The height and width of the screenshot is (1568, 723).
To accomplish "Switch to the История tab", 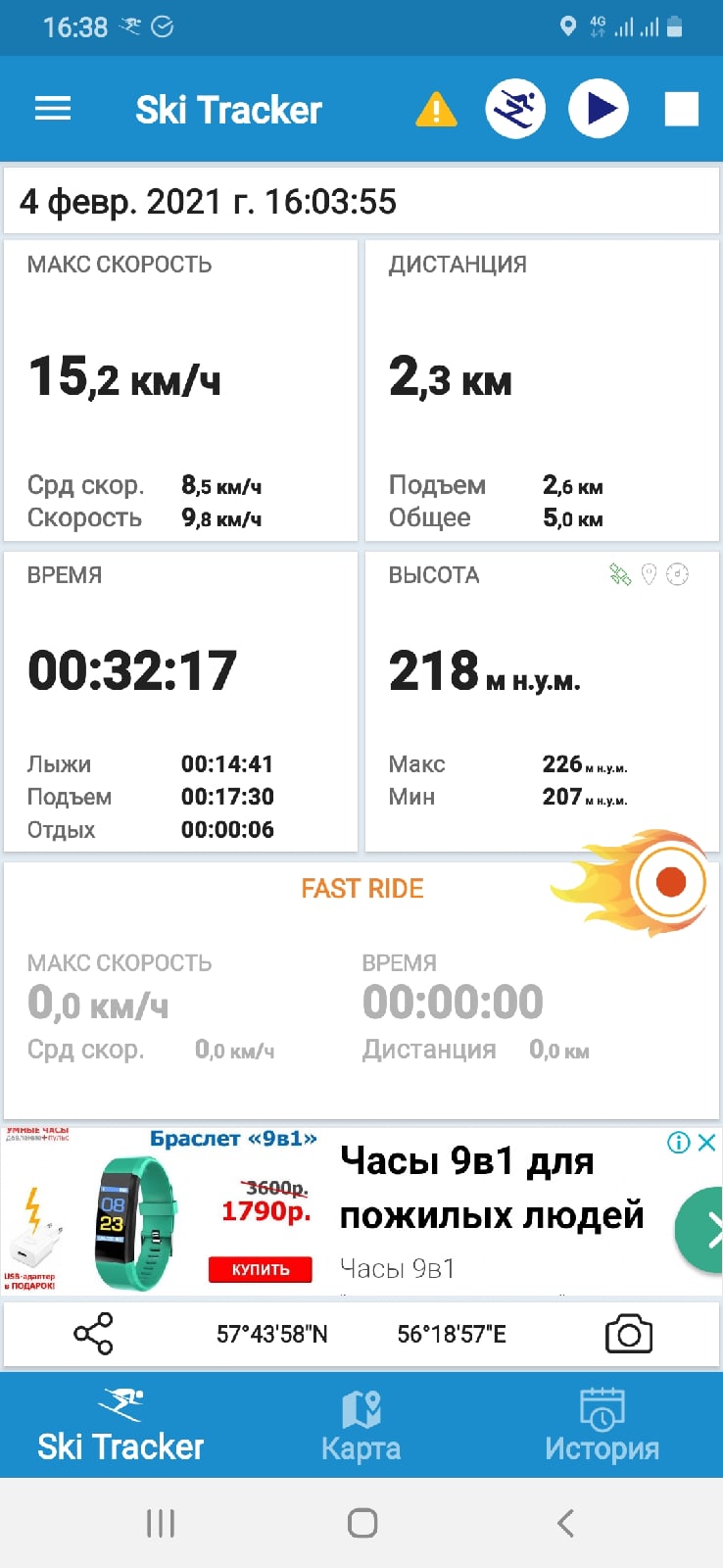I will click(x=602, y=1426).
